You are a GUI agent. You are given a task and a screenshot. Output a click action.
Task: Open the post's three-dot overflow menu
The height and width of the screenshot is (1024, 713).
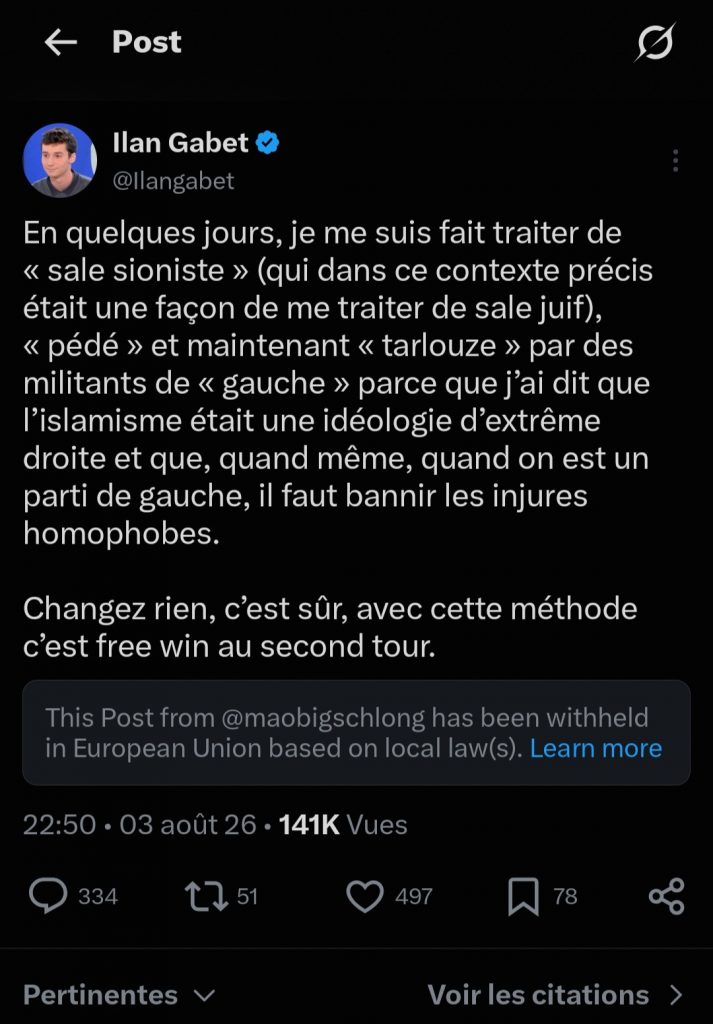point(675,160)
